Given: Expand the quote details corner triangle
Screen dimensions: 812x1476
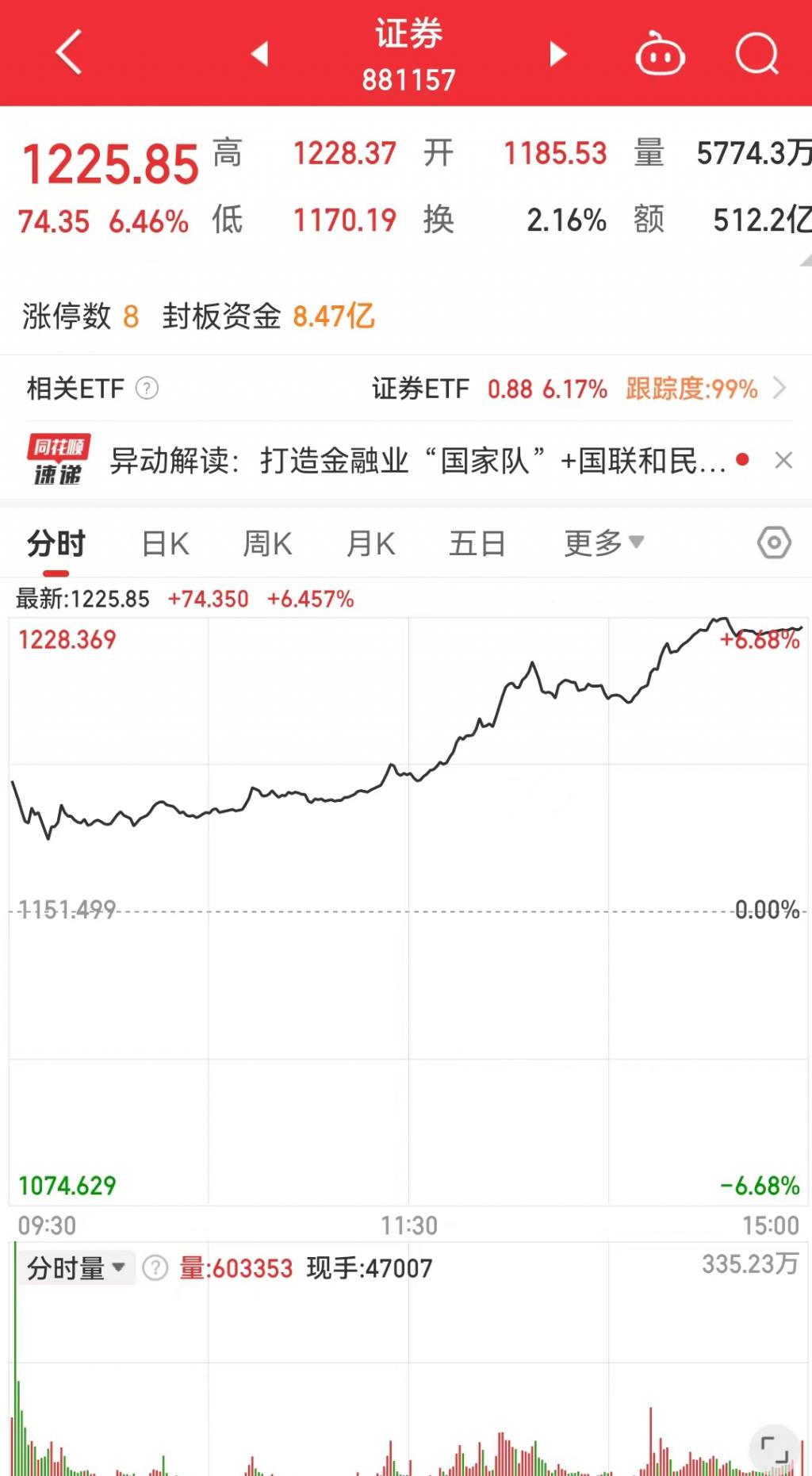Looking at the screenshot, I should (x=806, y=261).
